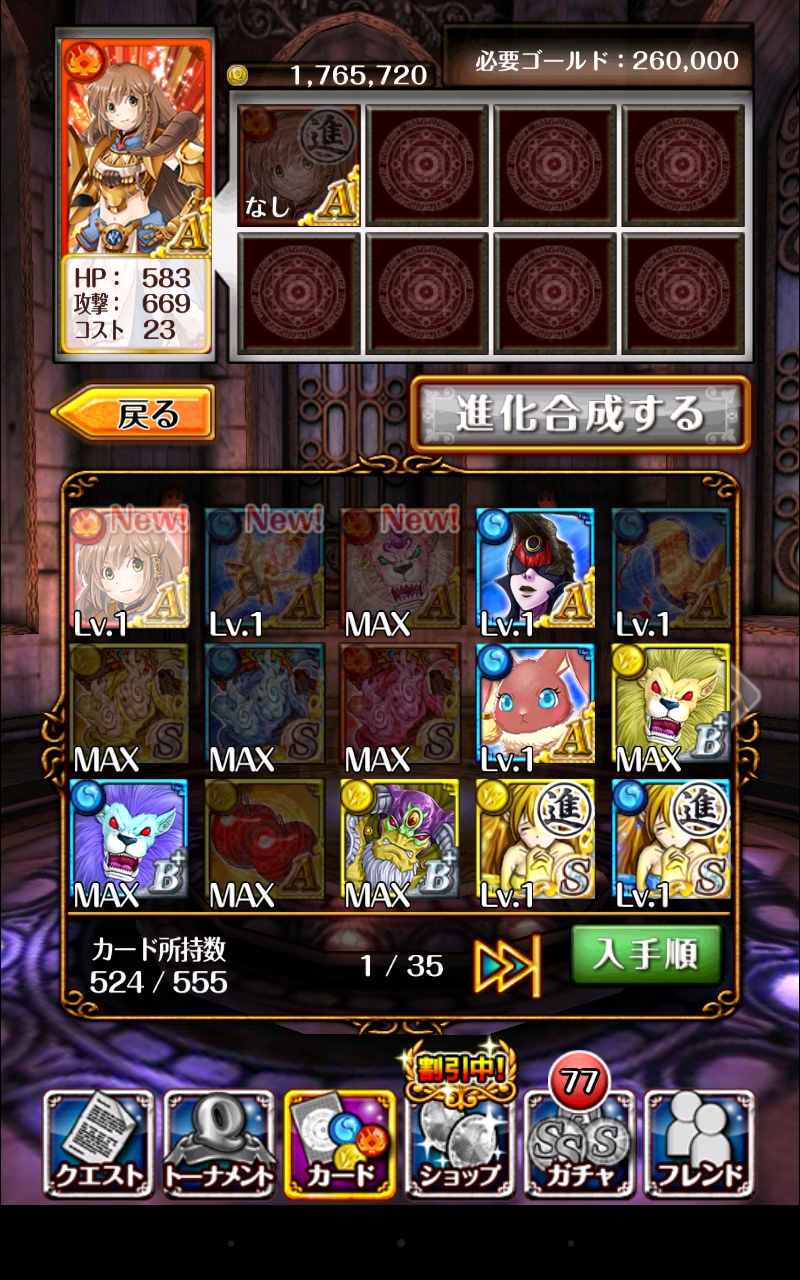
Task: Select the purple-hooded beast B+ card
Action: pos(400,838)
